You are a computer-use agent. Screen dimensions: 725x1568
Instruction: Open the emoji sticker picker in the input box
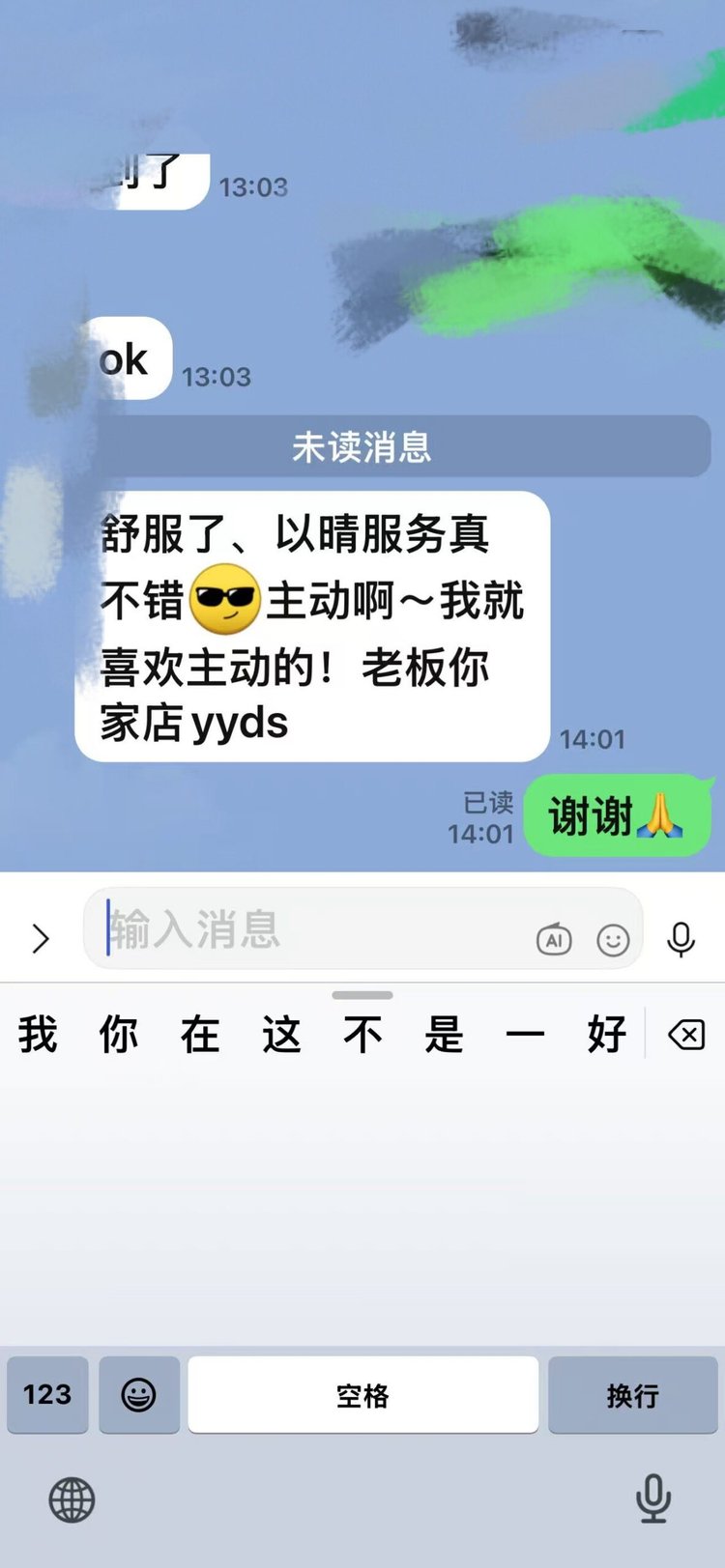pyautogui.click(x=613, y=939)
